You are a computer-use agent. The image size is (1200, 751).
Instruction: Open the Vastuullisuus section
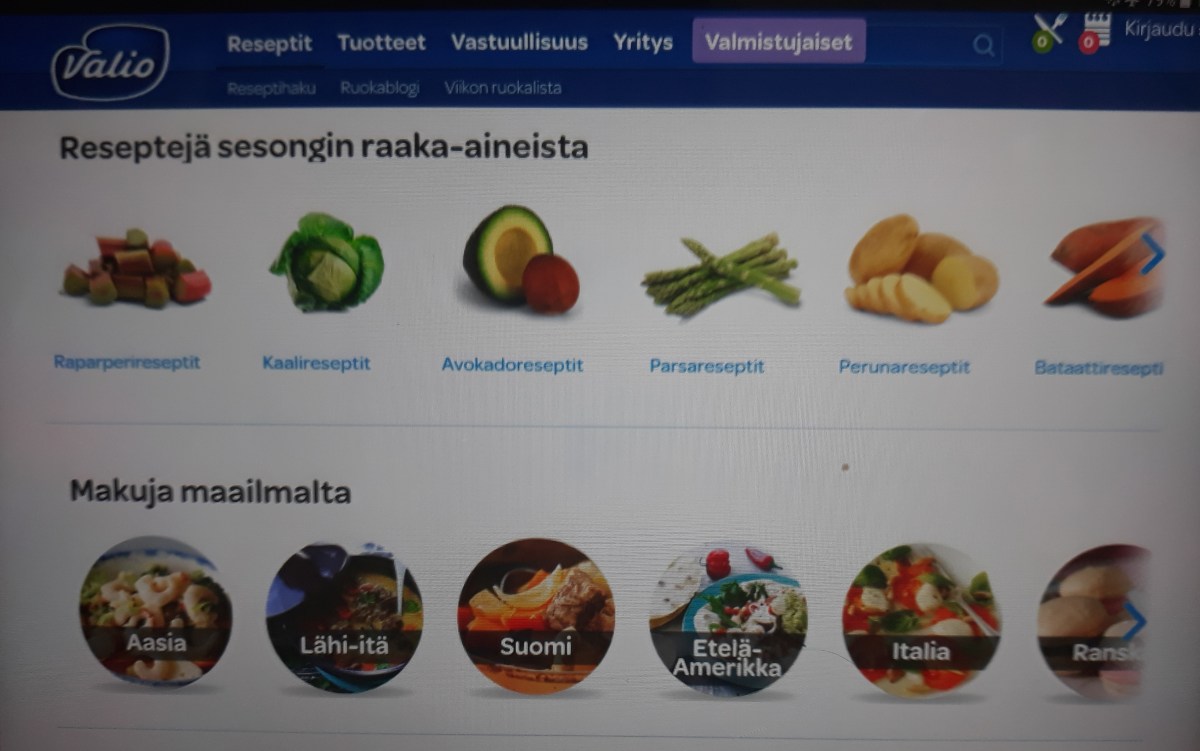519,43
